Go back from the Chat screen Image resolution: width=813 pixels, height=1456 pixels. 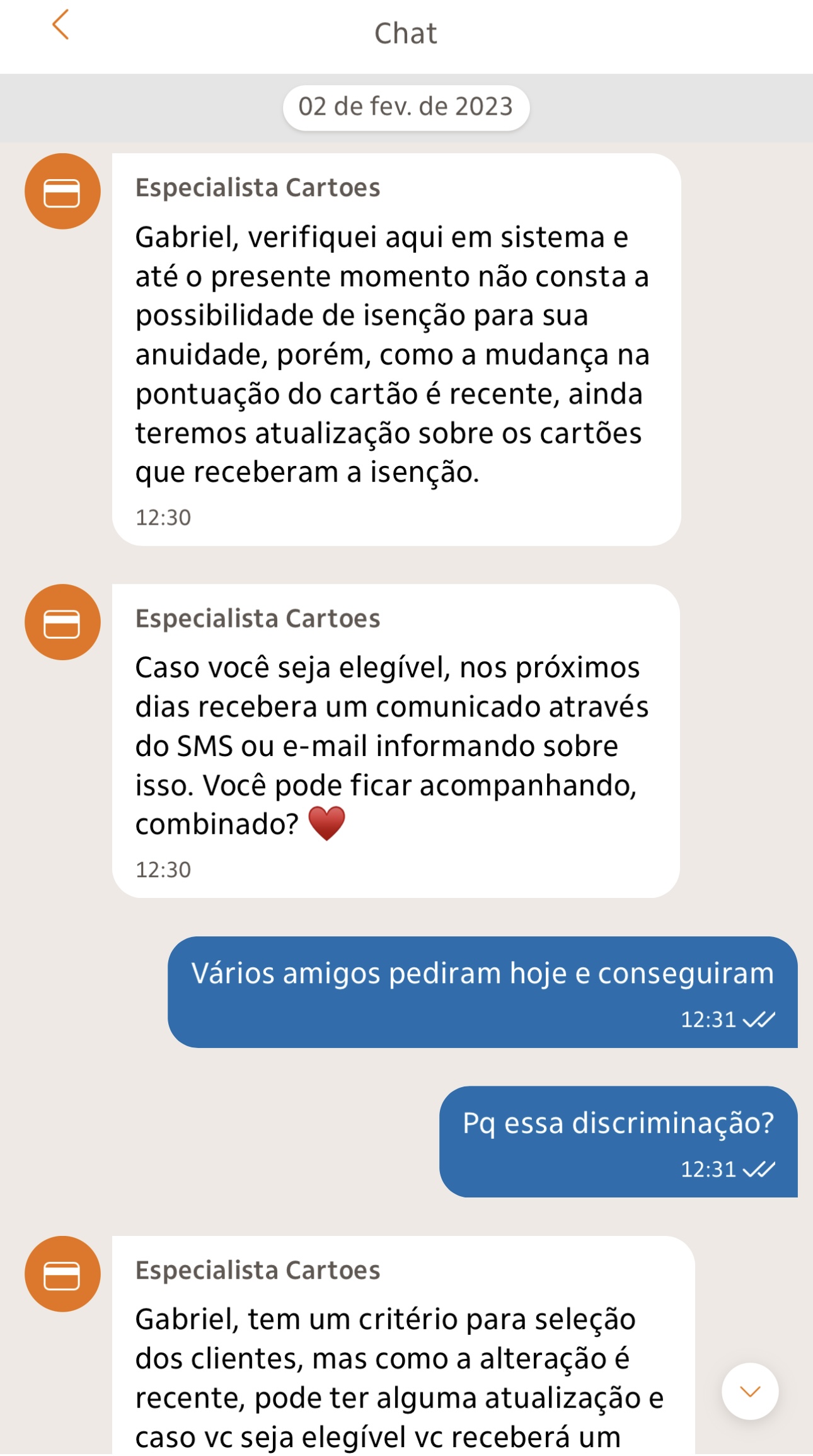(61, 25)
